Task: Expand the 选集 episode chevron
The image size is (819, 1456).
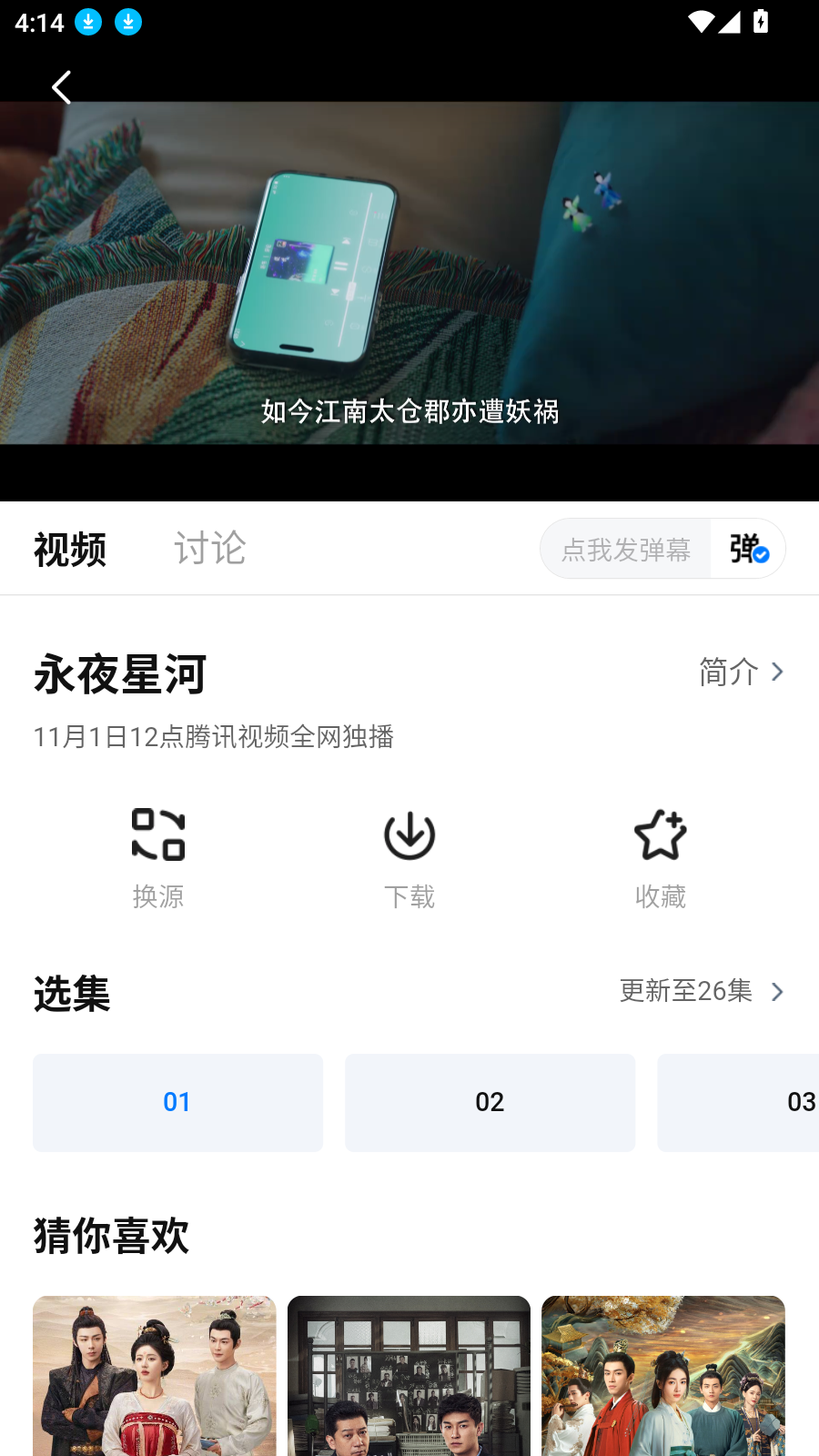Action: [x=776, y=992]
